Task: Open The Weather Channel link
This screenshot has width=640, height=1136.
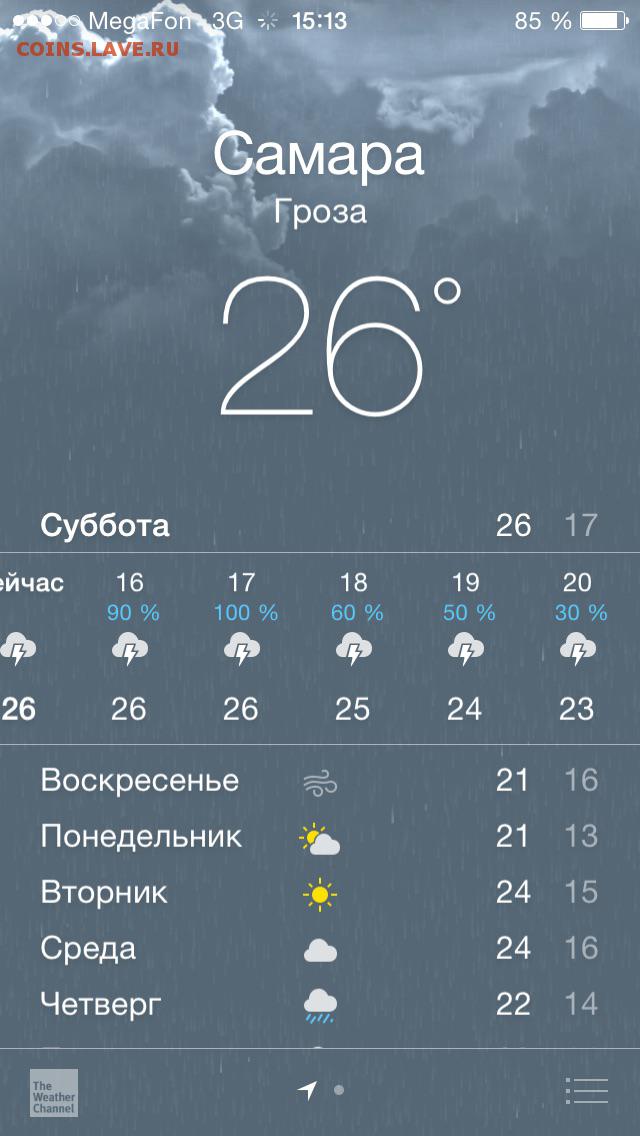Action: pyautogui.click(x=54, y=1092)
